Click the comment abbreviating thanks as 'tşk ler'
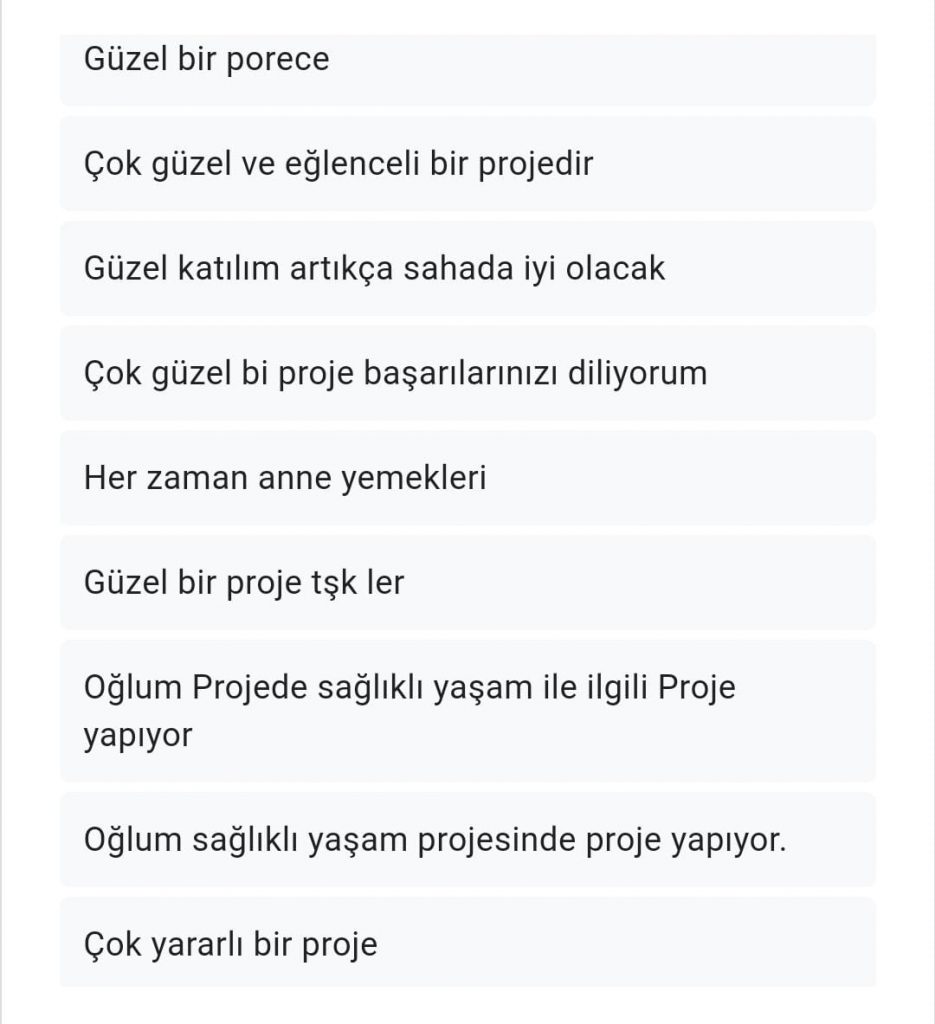 [x=467, y=581]
